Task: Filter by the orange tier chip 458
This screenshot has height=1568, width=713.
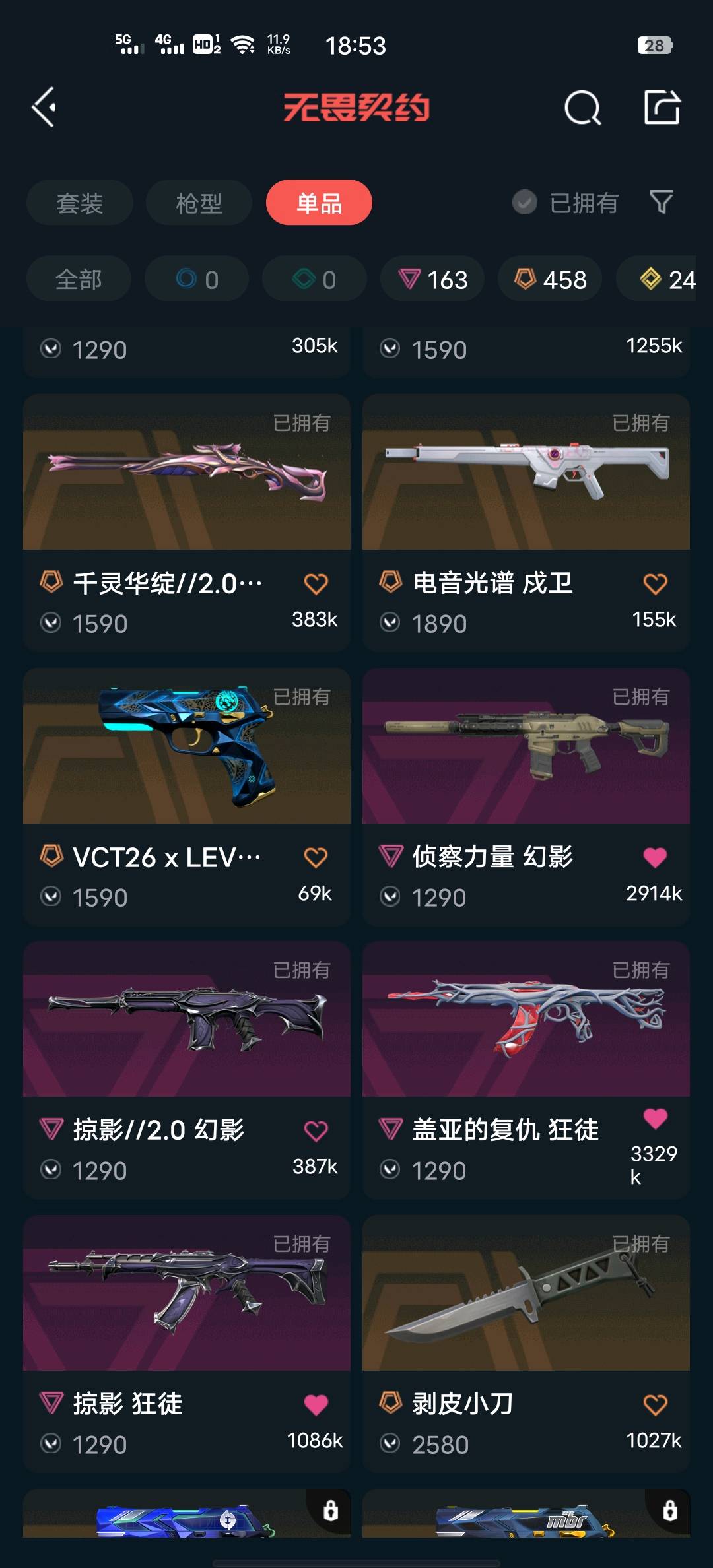Action: 550,279
